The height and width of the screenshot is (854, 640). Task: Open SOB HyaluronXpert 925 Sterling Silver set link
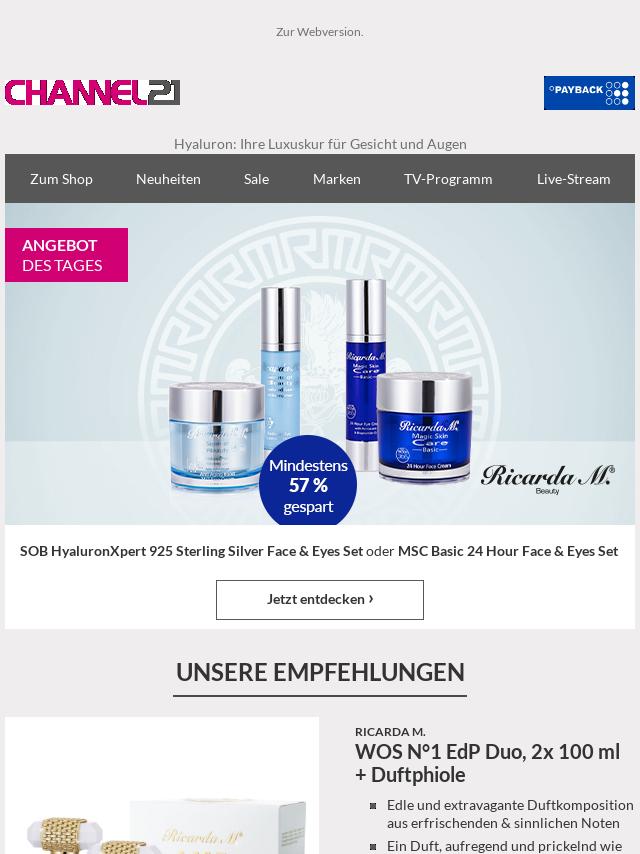click(191, 551)
